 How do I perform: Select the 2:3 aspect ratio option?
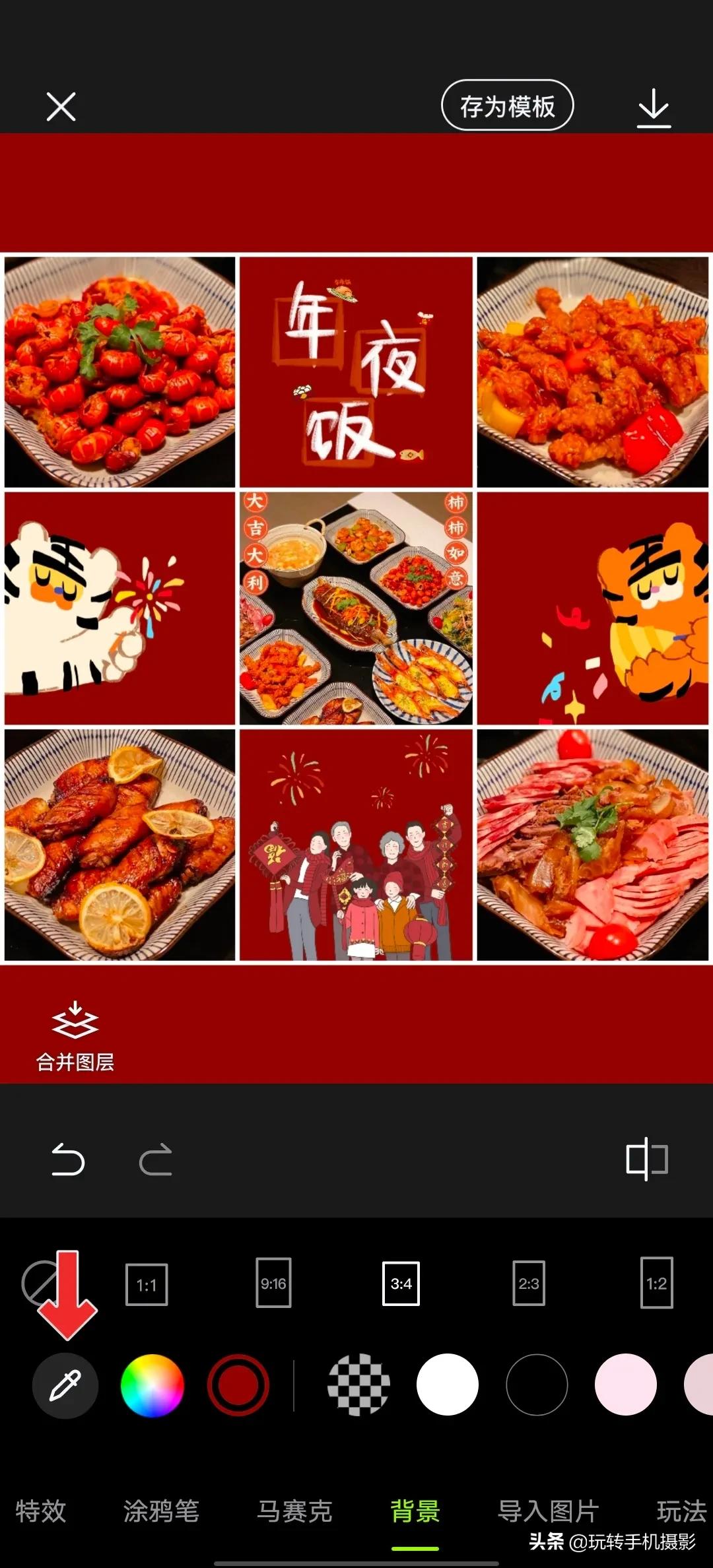click(x=528, y=1284)
